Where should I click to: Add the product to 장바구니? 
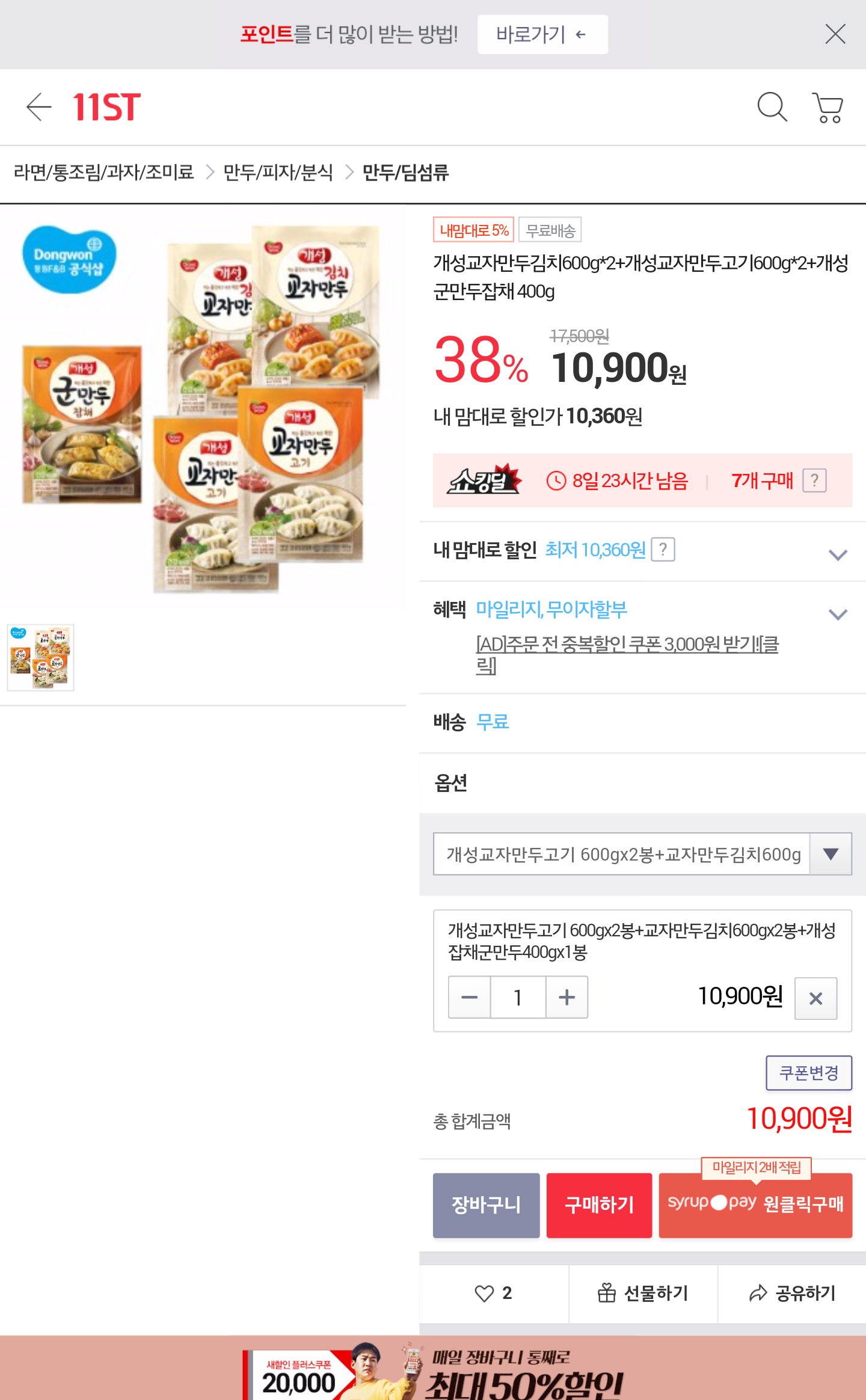pyautogui.click(x=486, y=1205)
